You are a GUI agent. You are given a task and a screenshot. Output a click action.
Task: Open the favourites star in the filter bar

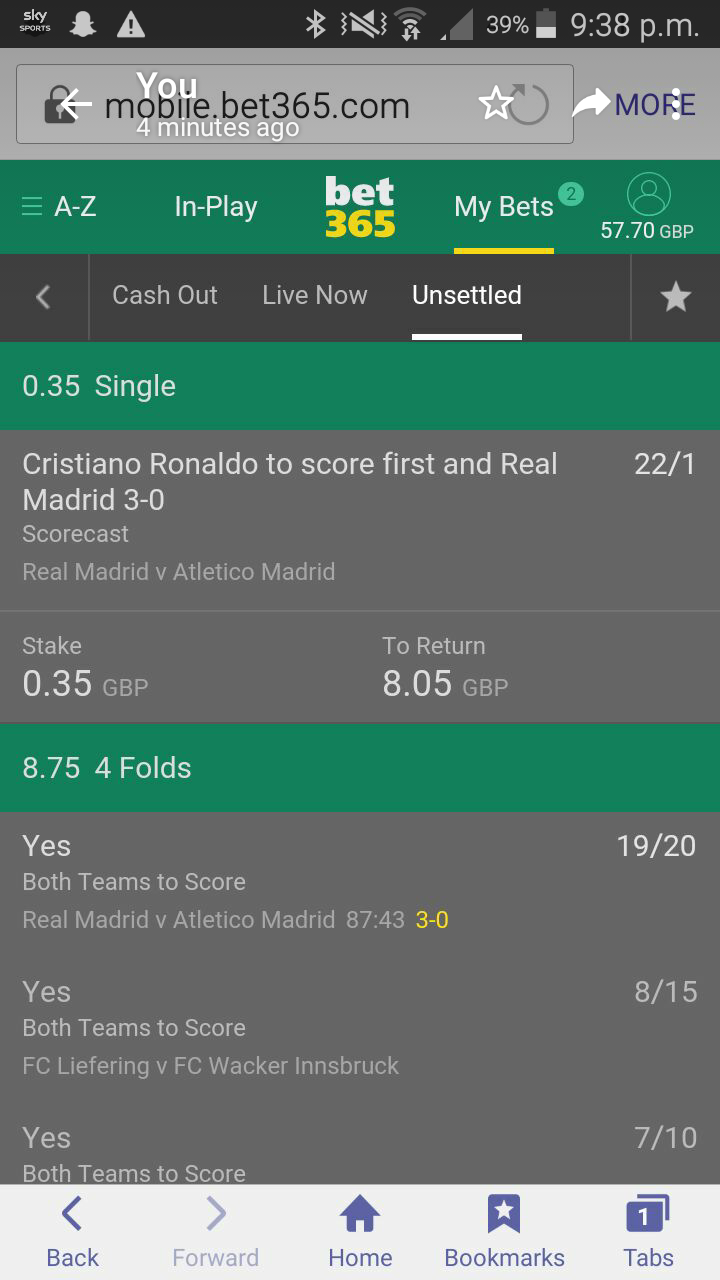point(675,296)
